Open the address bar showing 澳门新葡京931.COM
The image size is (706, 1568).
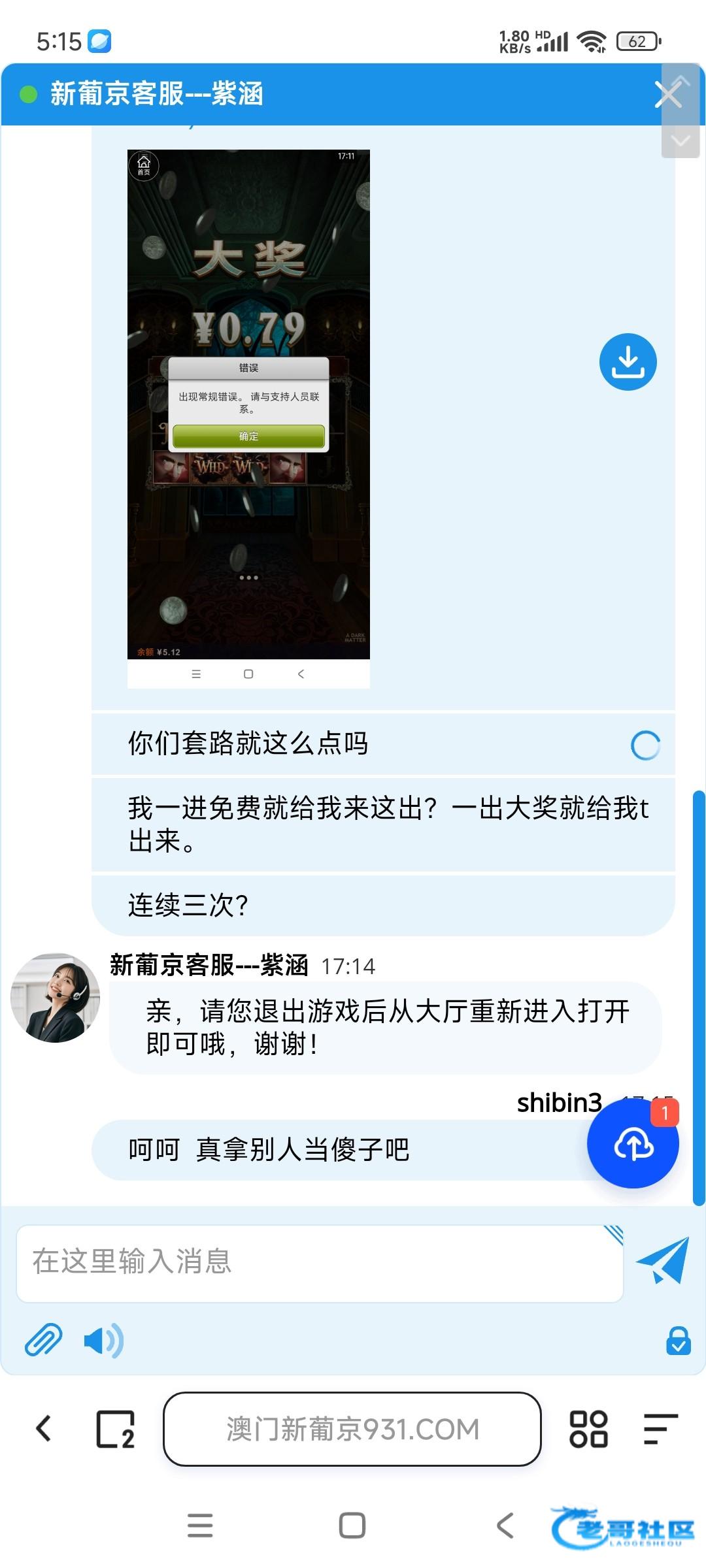pyautogui.click(x=352, y=1429)
